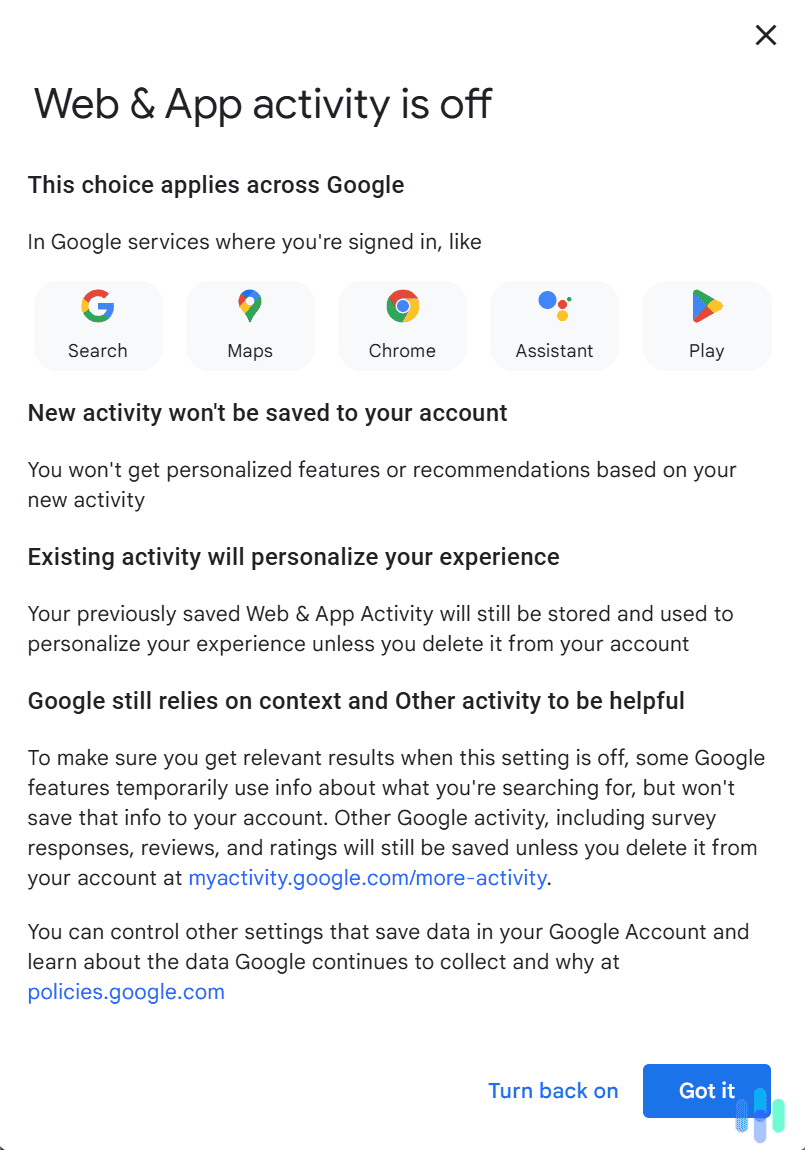
Task: Click the colorful bars logo at bottom right
Action: pyautogui.click(x=758, y=1112)
